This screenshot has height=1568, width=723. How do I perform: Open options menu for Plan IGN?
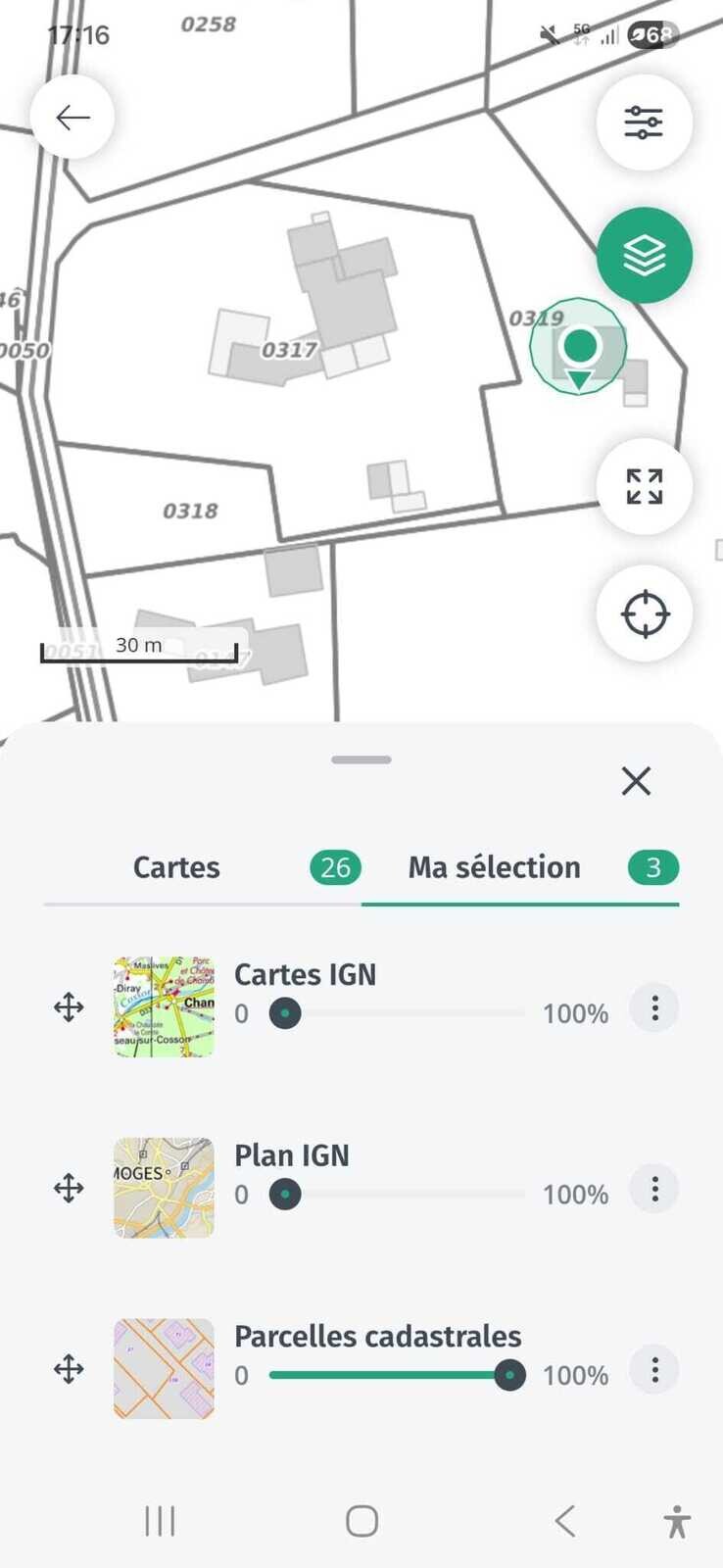[x=654, y=1189]
